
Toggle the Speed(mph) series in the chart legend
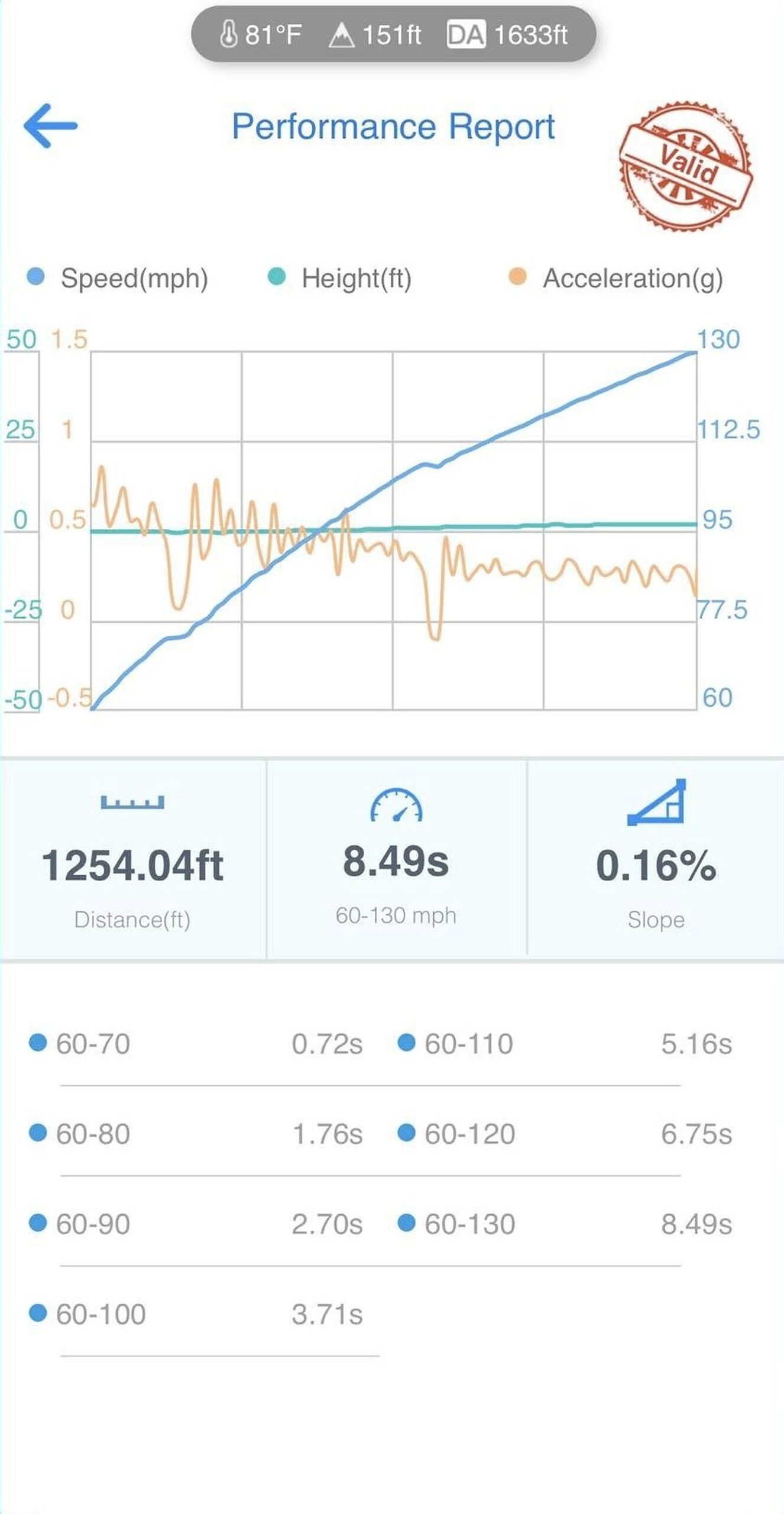(118, 278)
